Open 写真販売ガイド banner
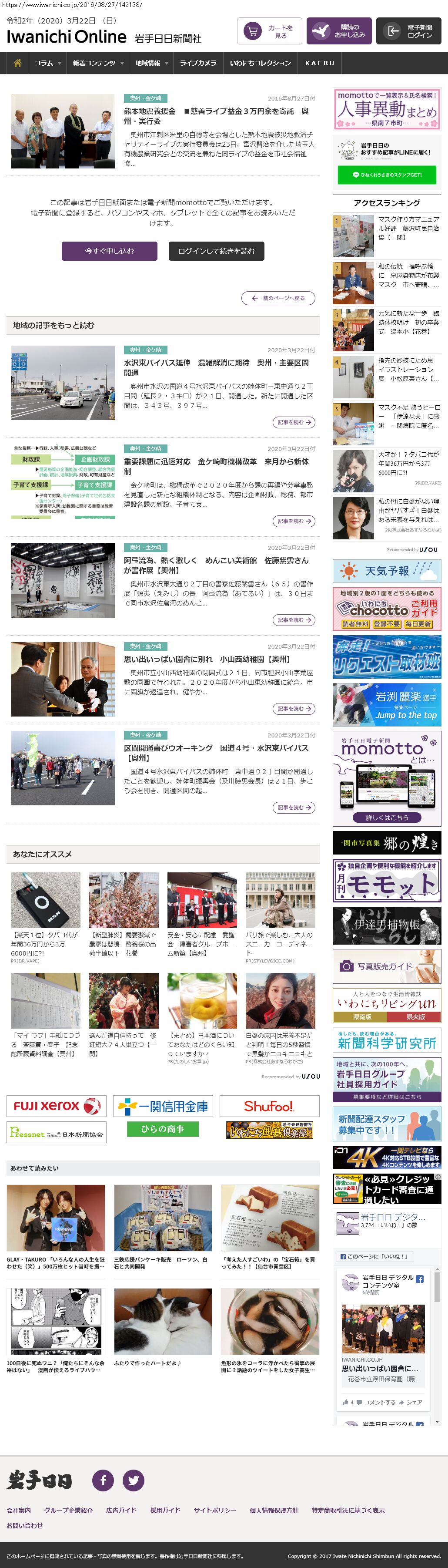Screen dimensions: 448x1568 coord(387,966)
